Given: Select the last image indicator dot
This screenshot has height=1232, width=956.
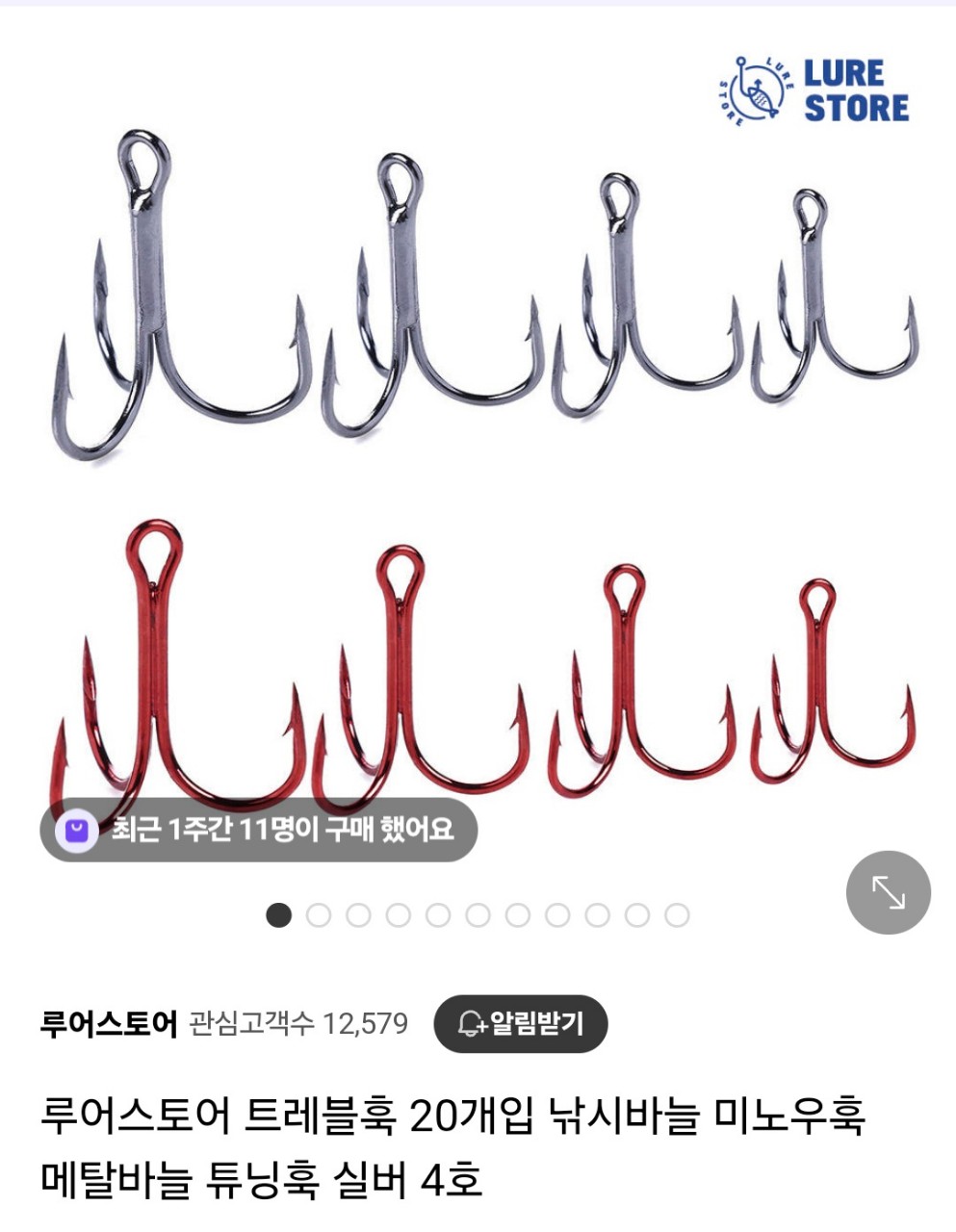Looking at the screenshot, I should tap(677, 915).
